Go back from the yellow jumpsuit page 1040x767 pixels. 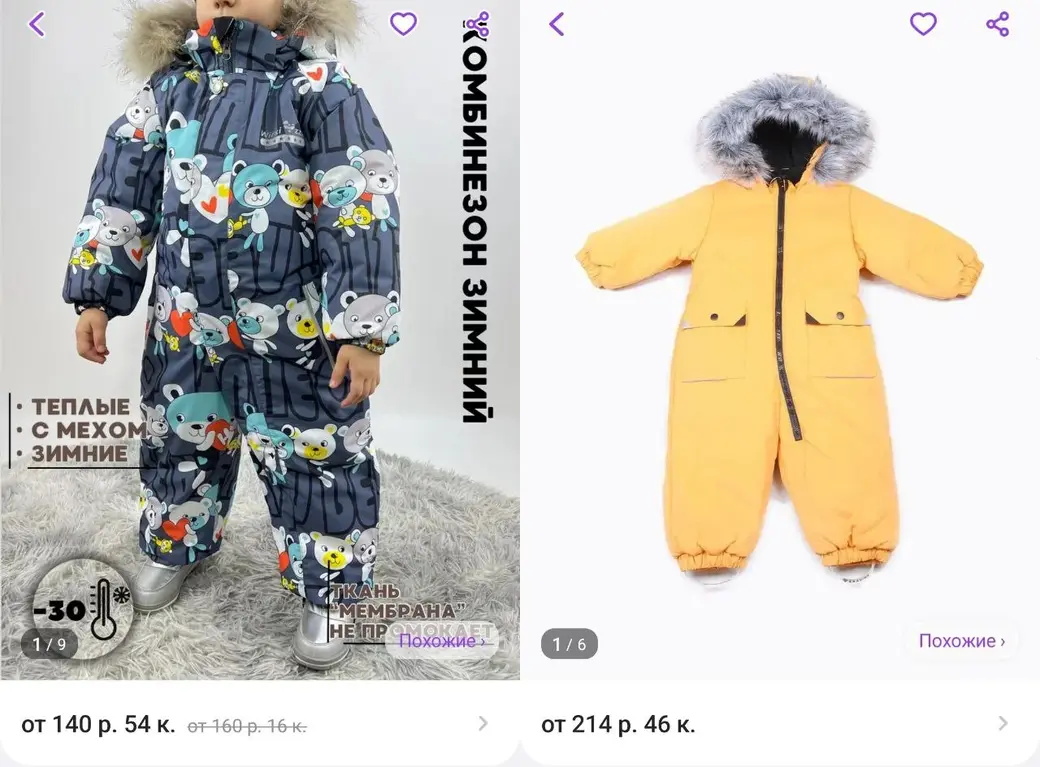tap(557, 24)
